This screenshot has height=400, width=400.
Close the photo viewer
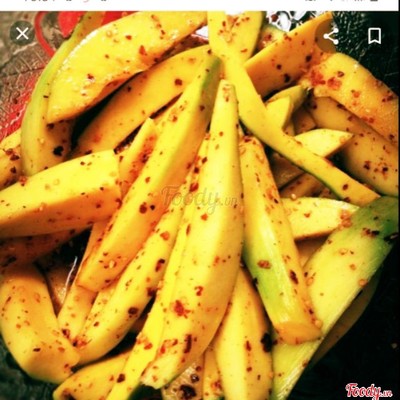pyautogui.click(x=22, y=34)
